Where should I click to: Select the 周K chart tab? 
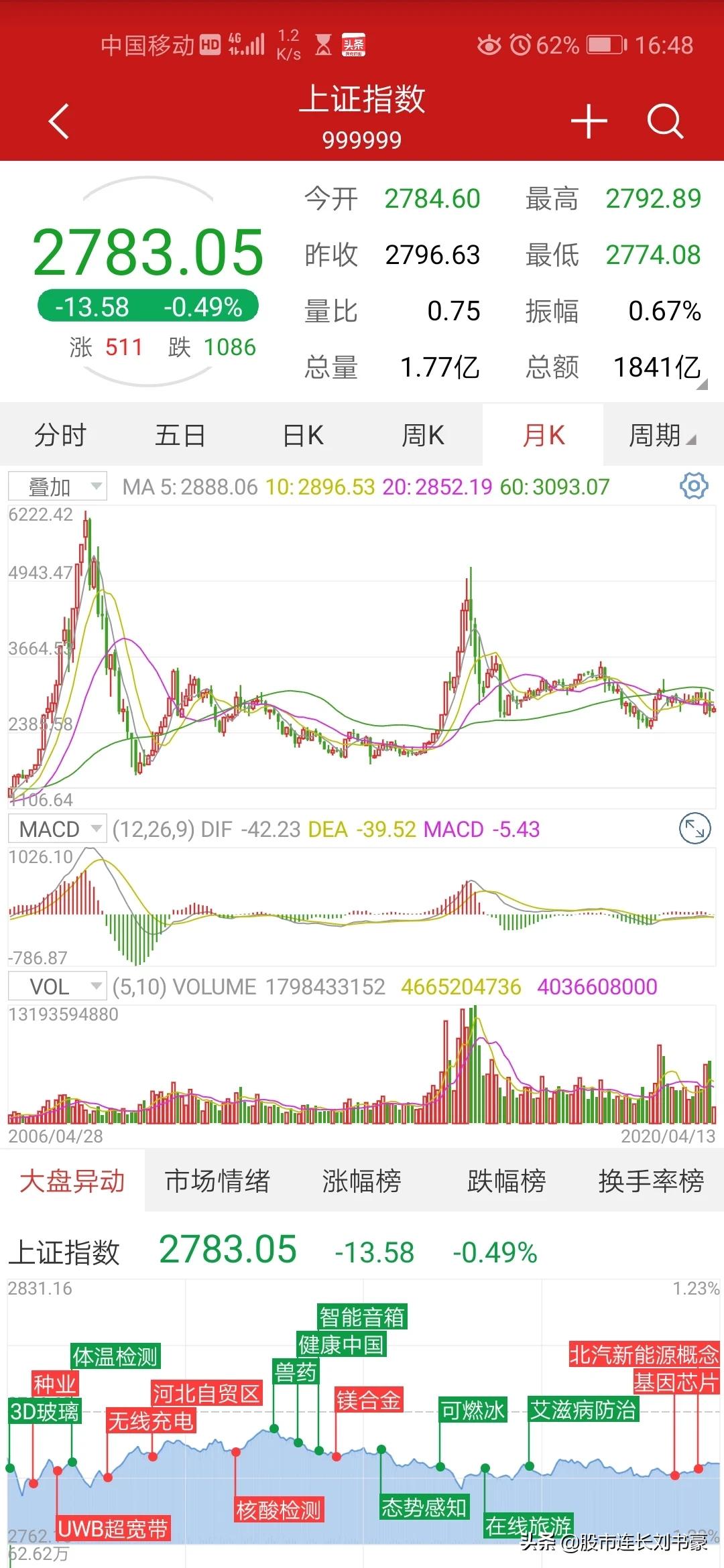coord(422,436)
